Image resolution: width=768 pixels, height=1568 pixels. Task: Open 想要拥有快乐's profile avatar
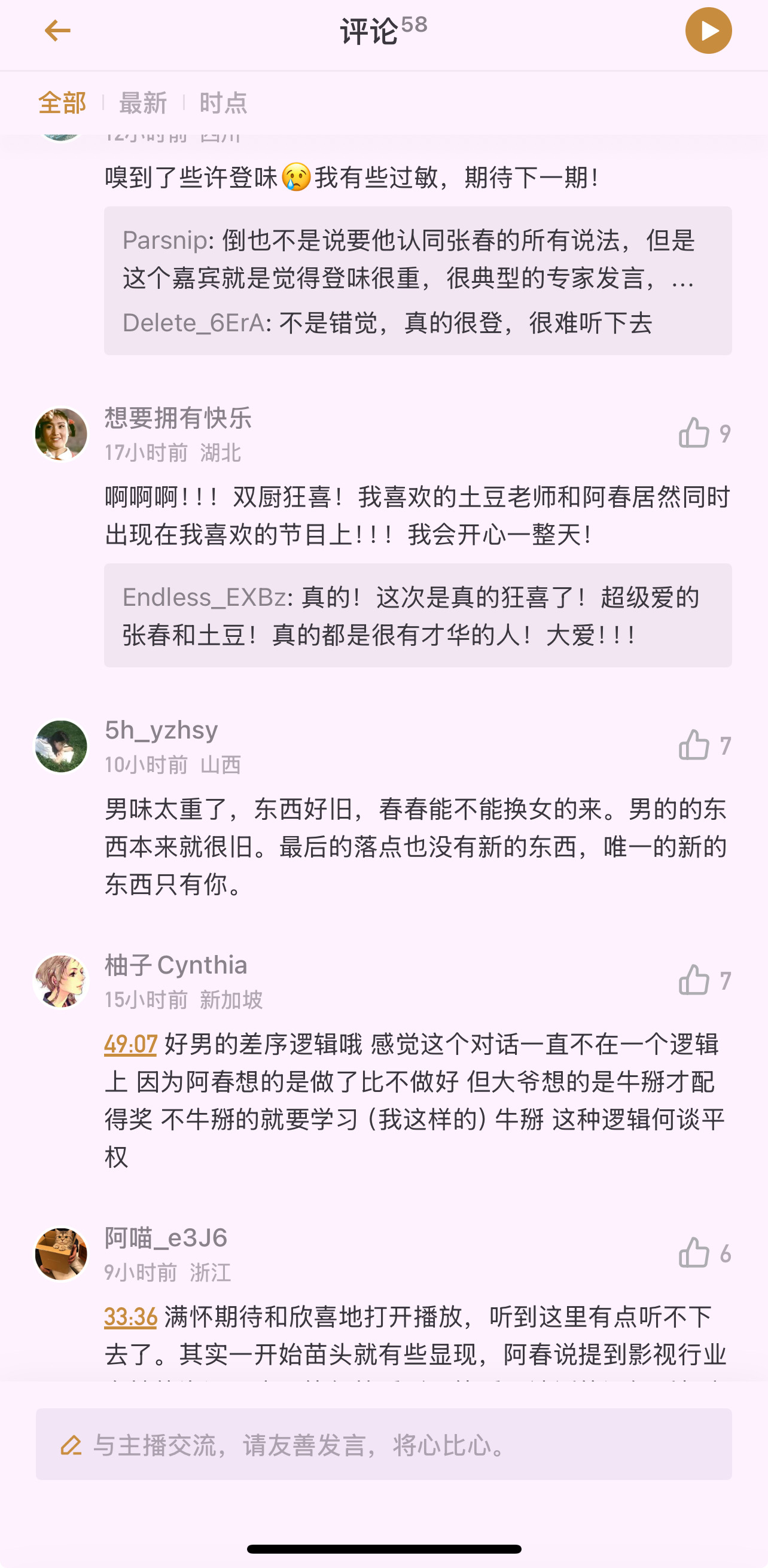61,434
